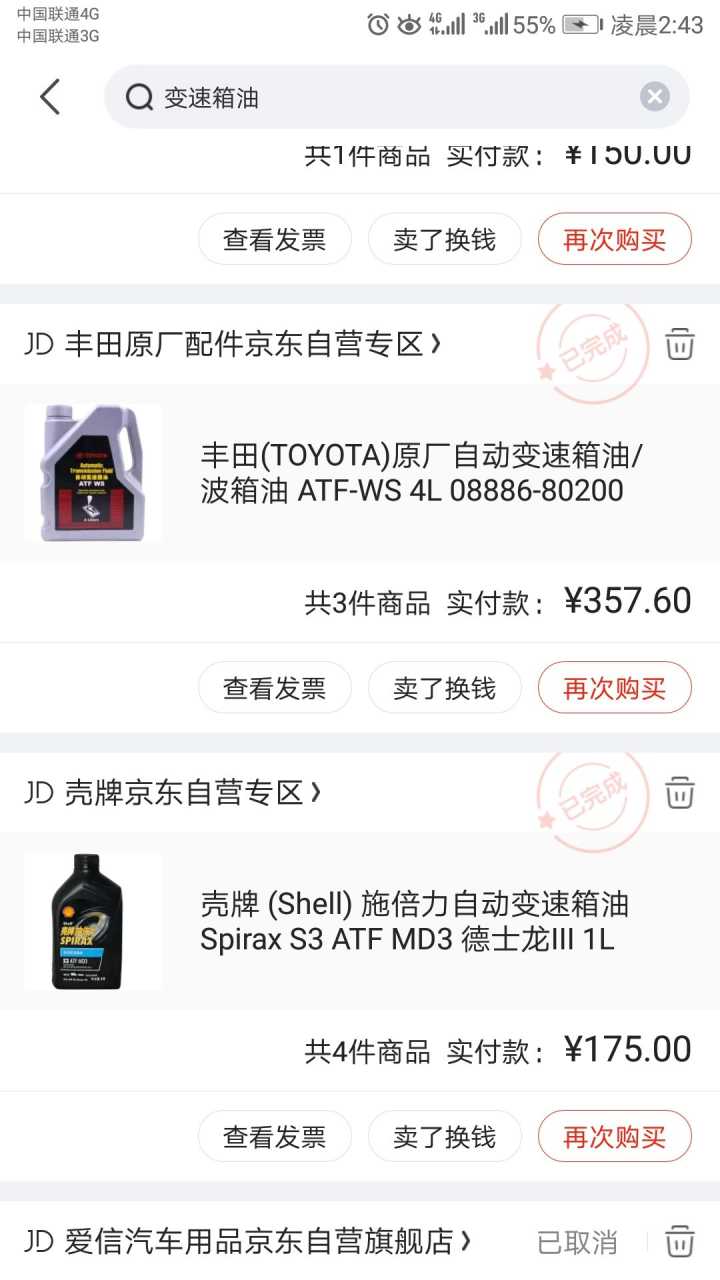The height and width of the screenshot is (1280, 720).
Task: Delete the cancelled 爱信 order
Action: [680, 1242]
